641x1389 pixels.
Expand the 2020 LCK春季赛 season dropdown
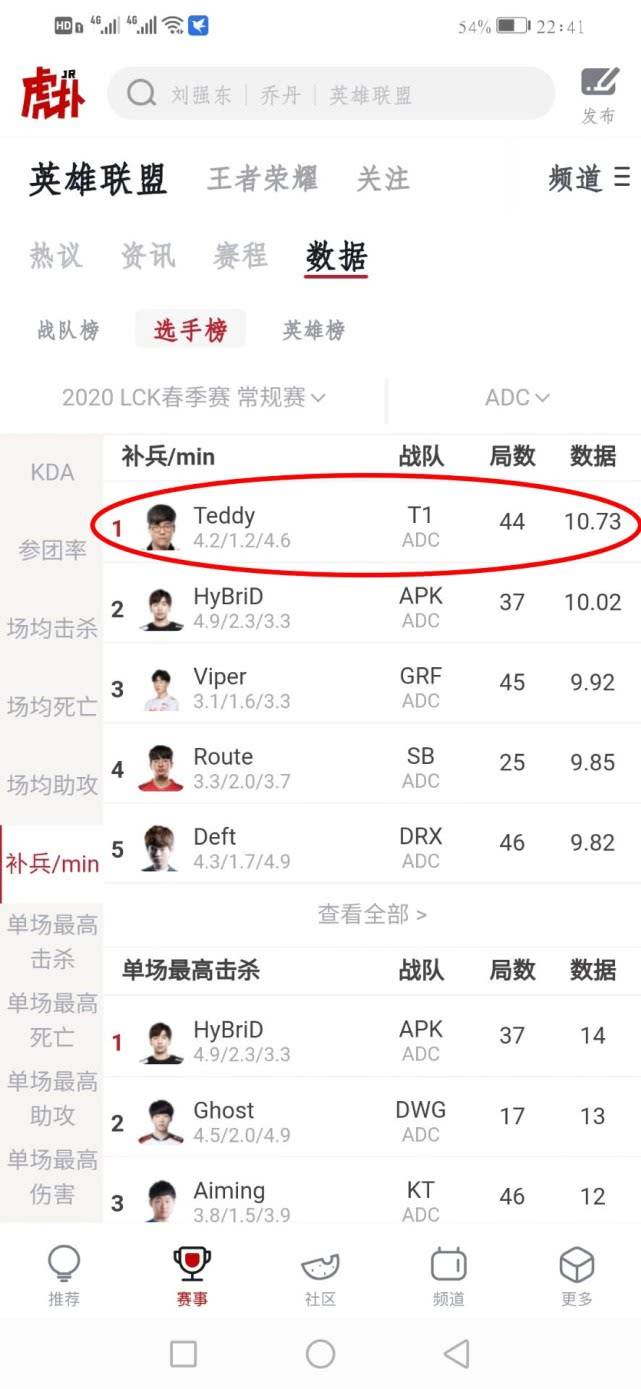[194, 398]
